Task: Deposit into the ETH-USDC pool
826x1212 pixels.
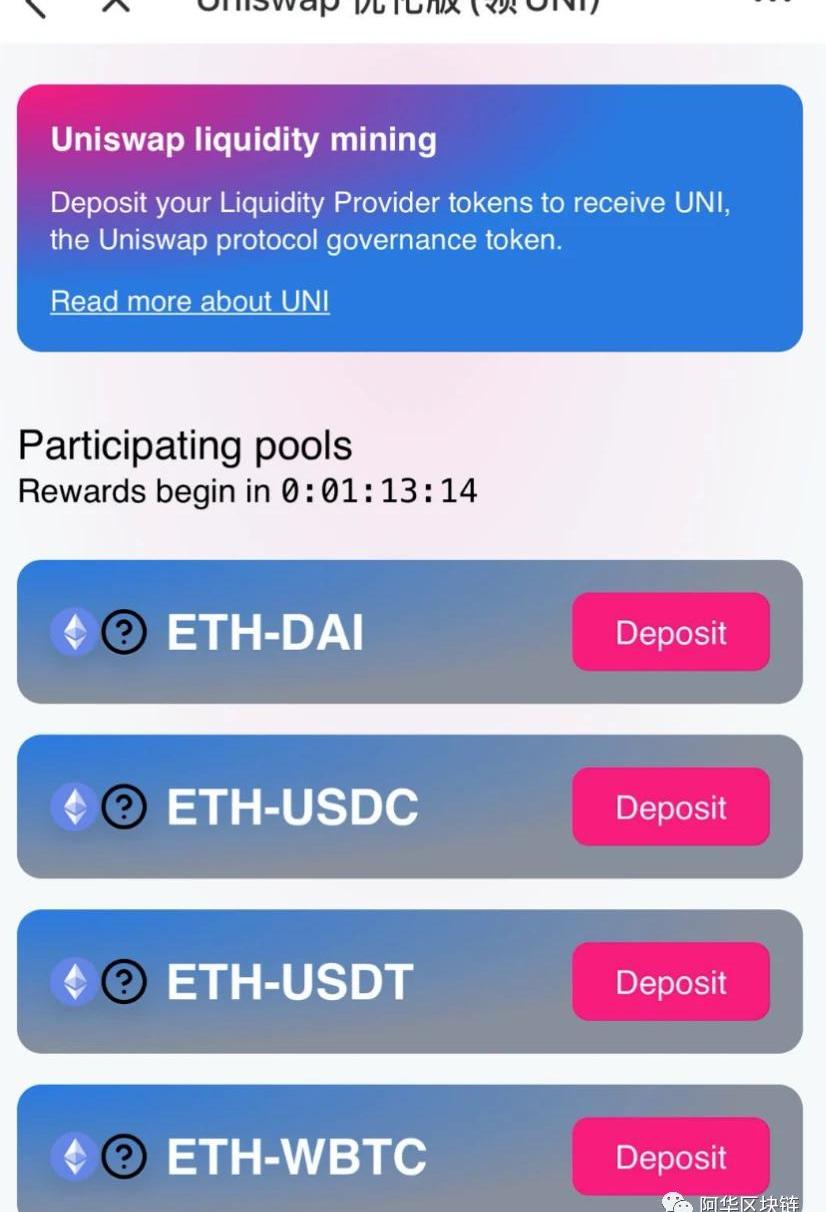Action: tap(670, 807)
